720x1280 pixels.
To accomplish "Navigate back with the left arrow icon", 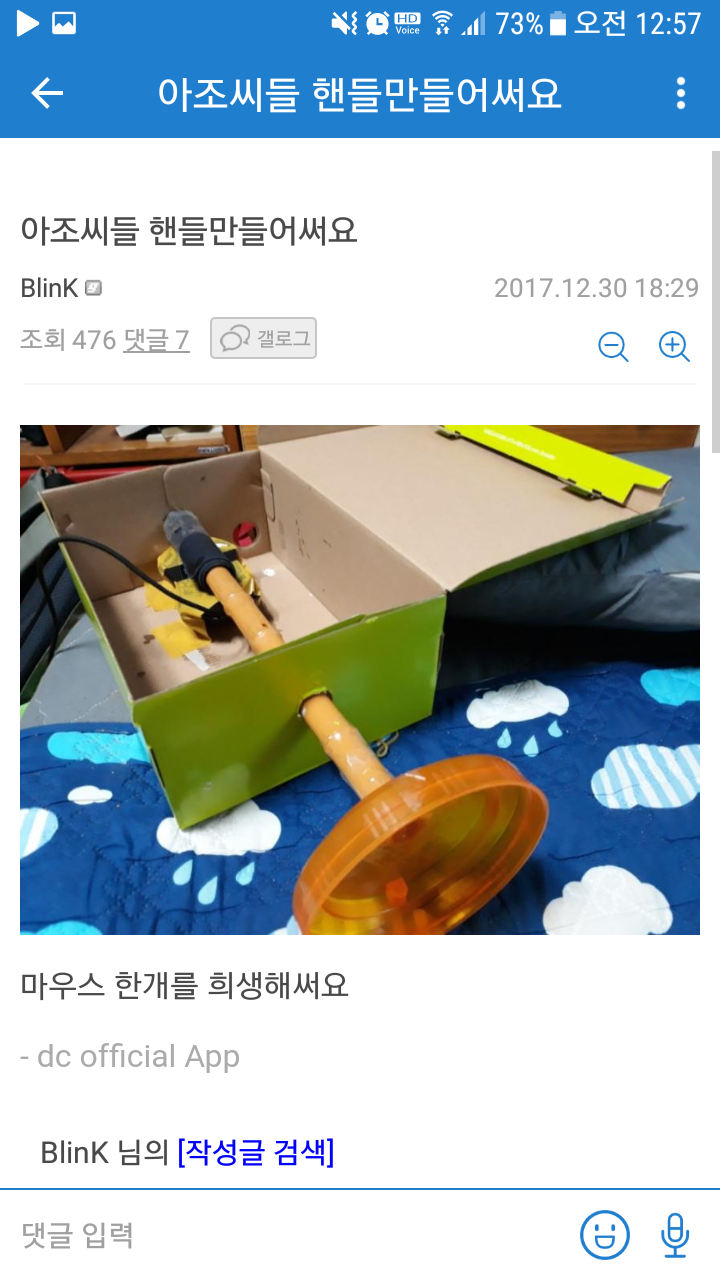I will coord(42,93).
